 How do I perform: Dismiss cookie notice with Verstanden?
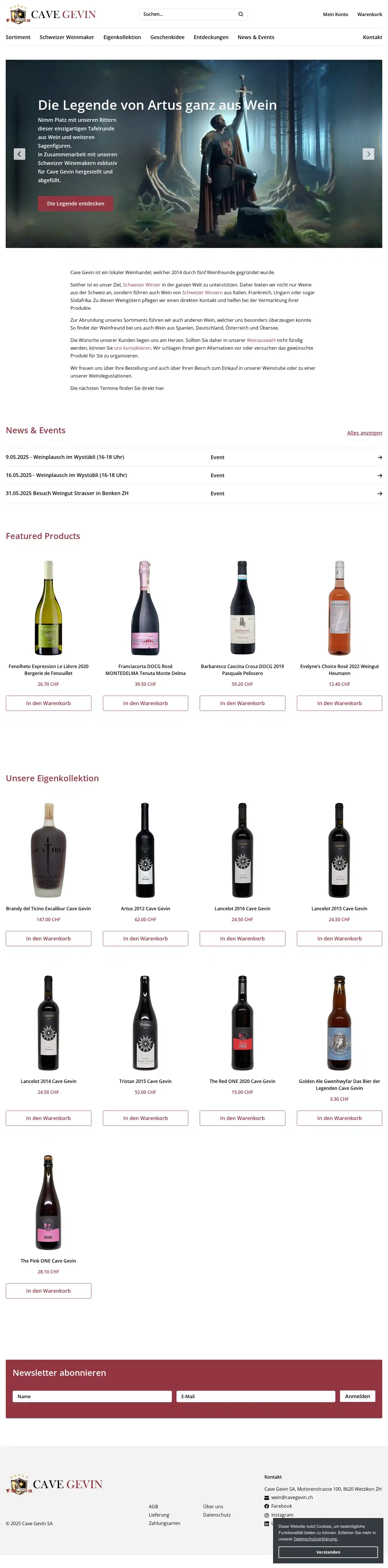click(x=328, y=1552)
